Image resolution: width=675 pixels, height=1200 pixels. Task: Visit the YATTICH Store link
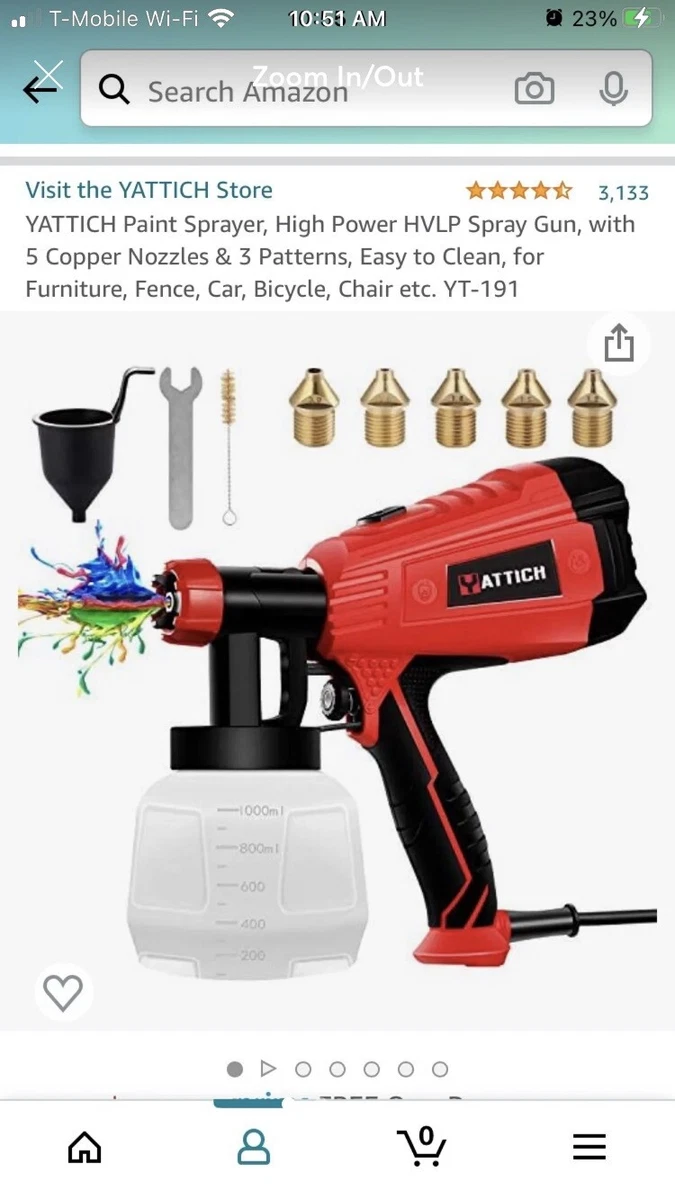click(x=149, y=190)
